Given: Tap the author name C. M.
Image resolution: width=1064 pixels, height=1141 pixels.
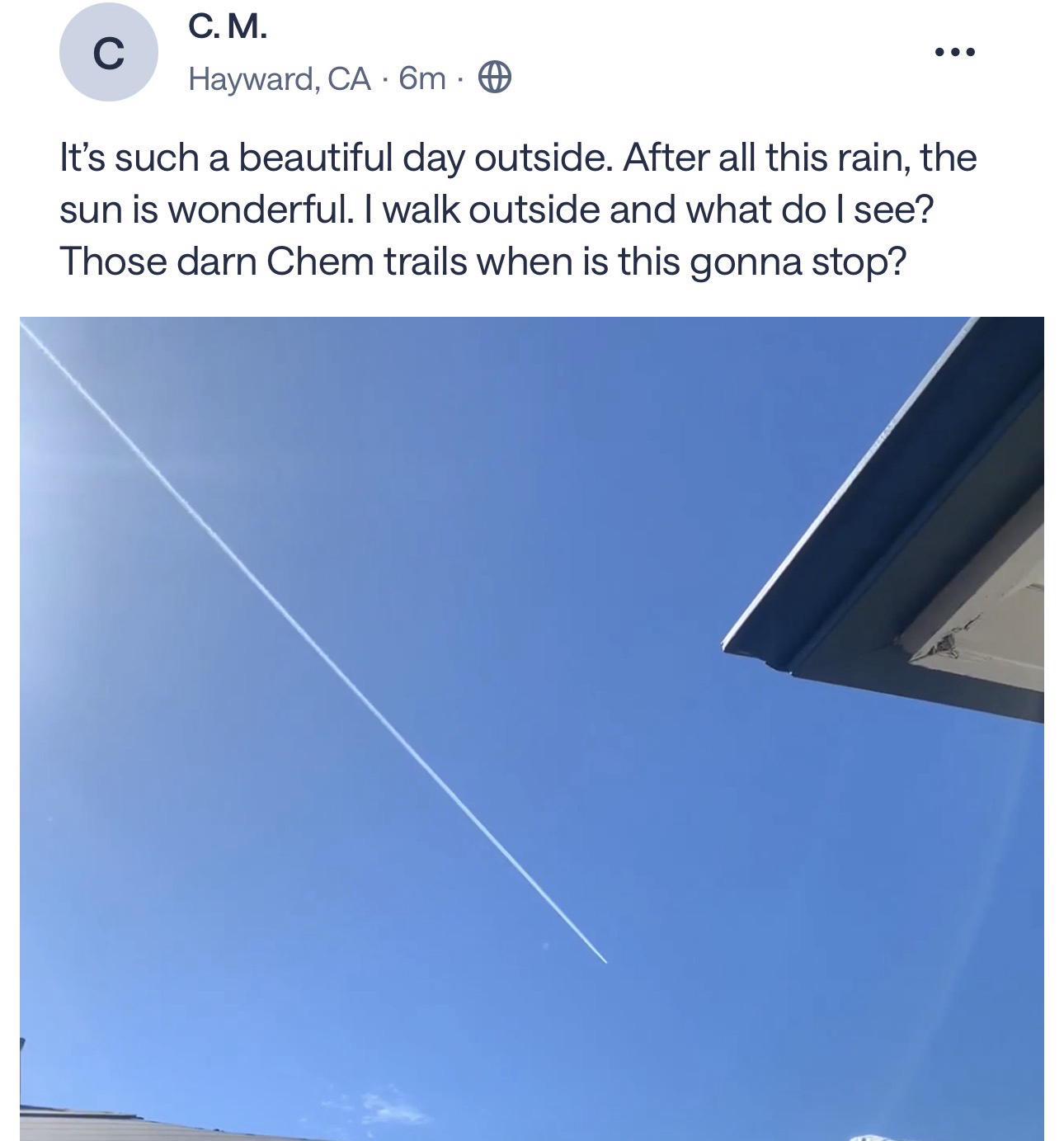Looking at the screenshot, I should [228, 27].
